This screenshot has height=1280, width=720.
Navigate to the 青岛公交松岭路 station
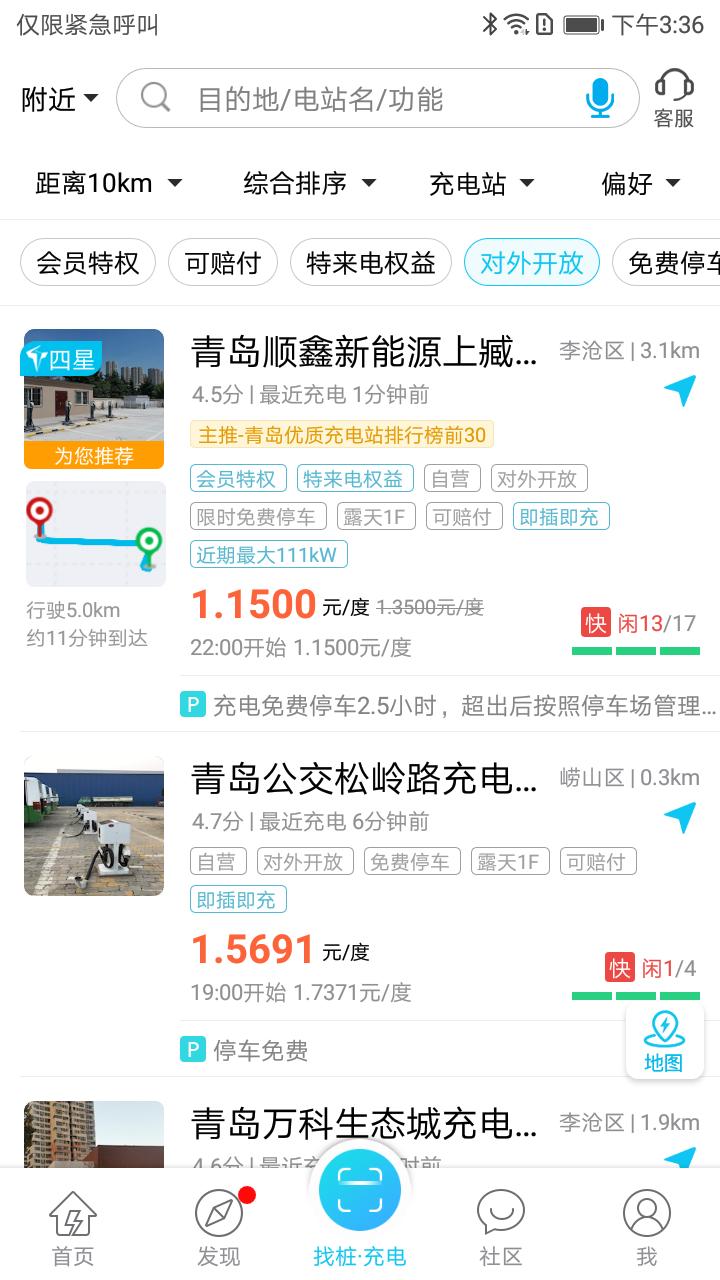click(x=680, y=817)
